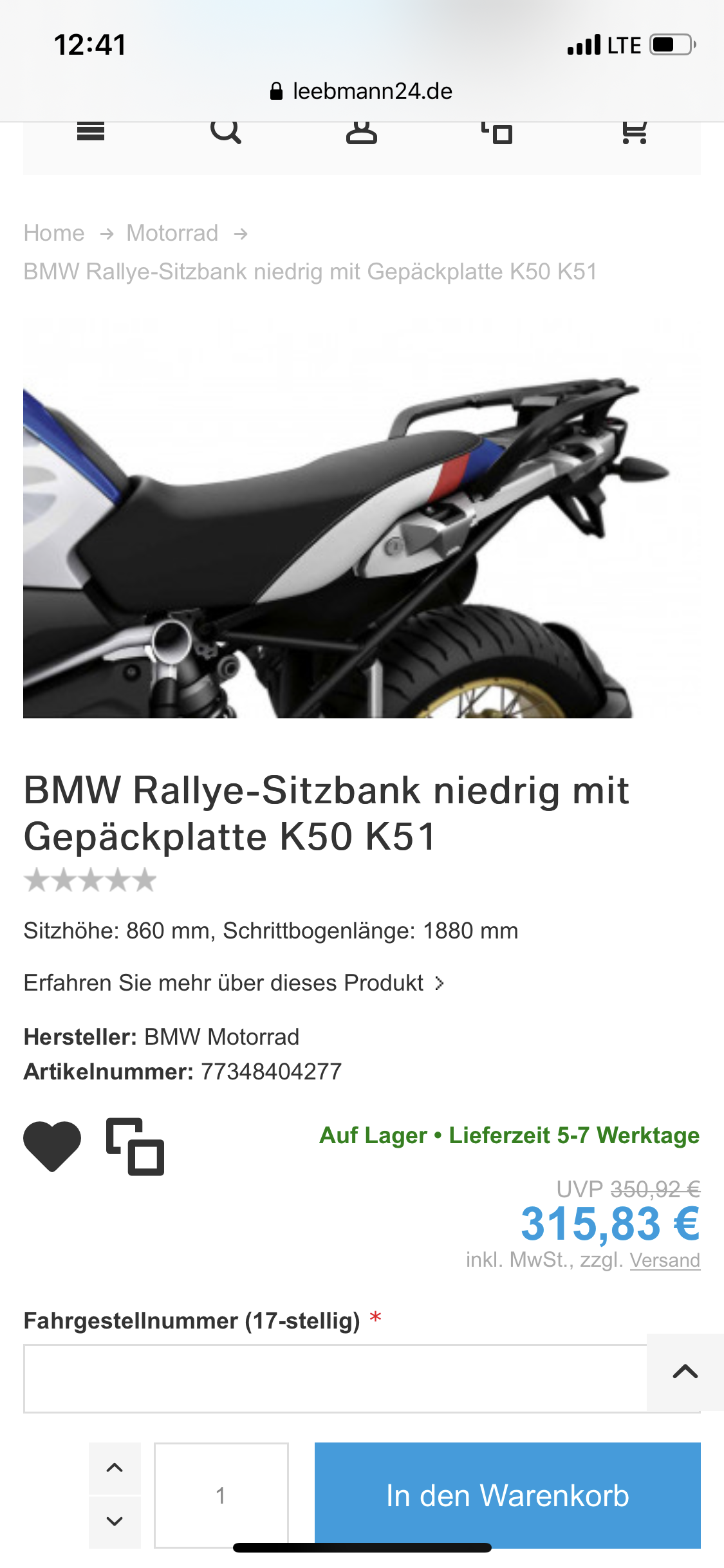
Task: Go to Home breadcrumb
Action: point(54,233)
